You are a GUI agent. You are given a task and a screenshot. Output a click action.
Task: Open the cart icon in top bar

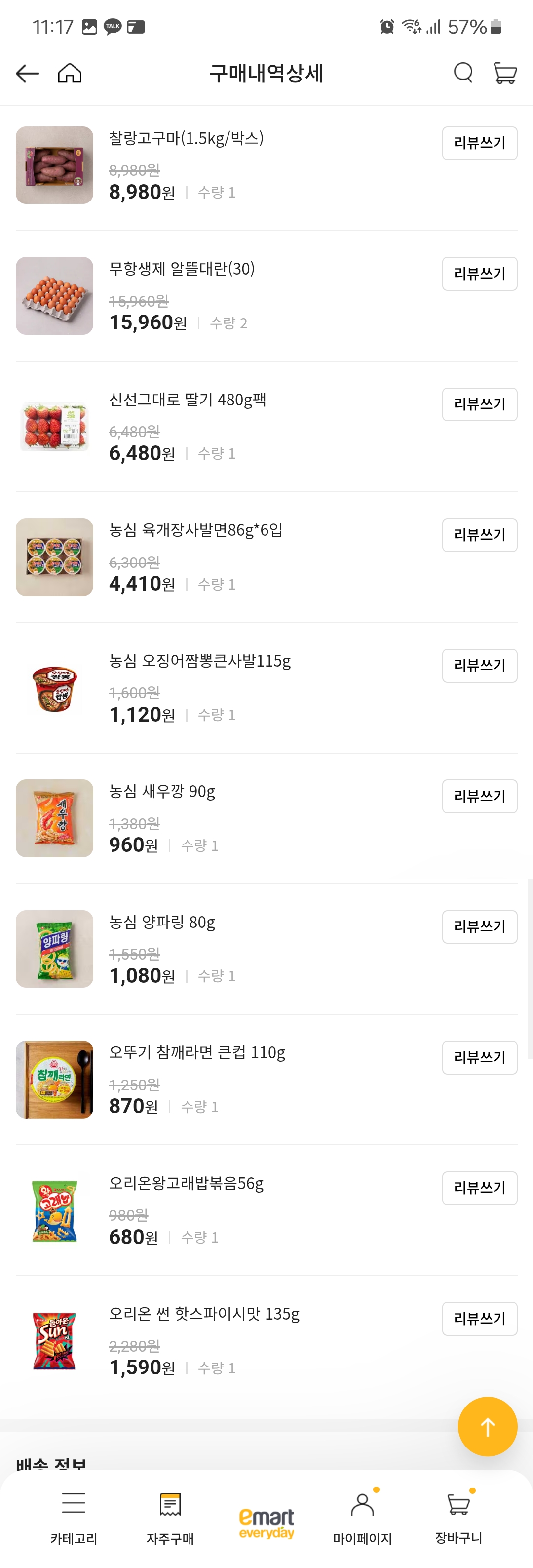tap(505, 73)
